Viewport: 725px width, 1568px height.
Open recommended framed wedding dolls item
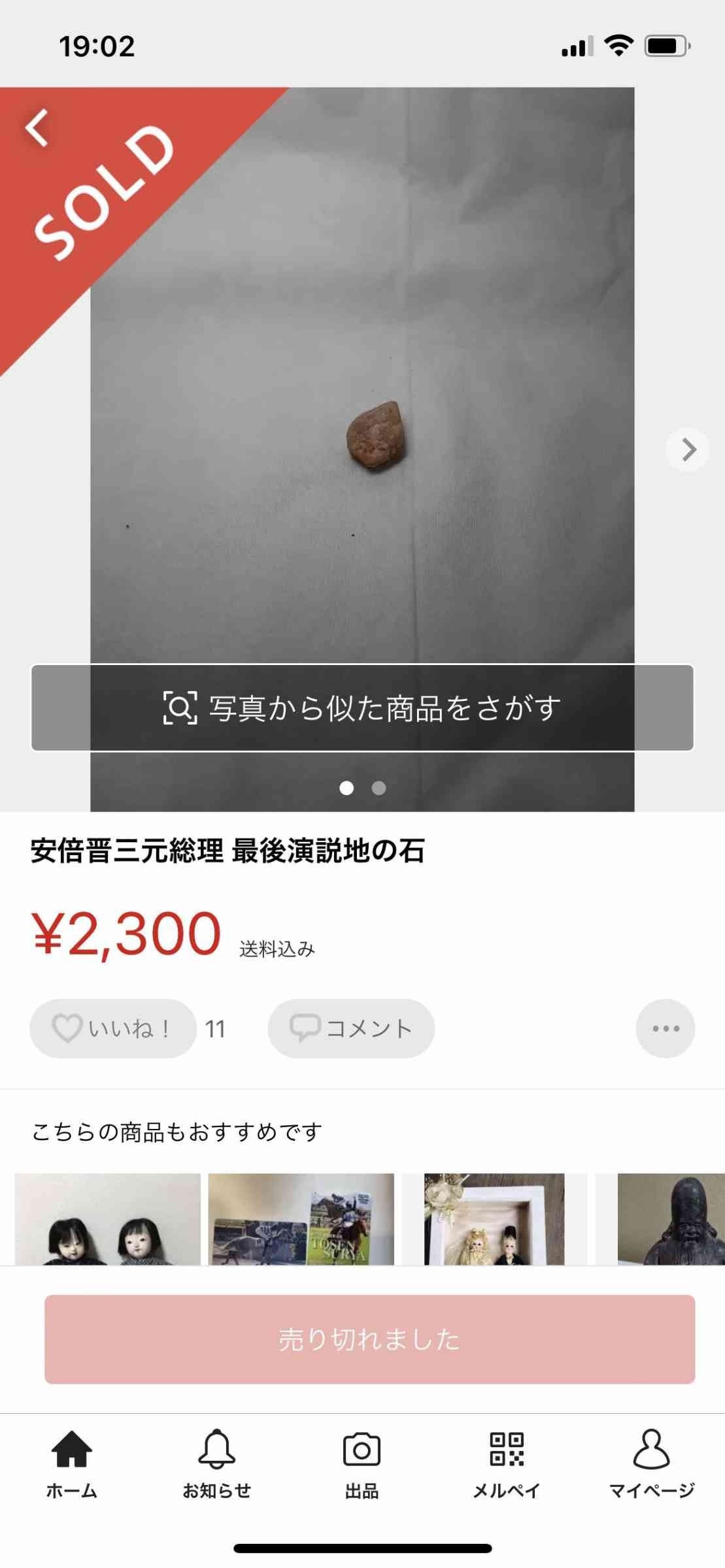tap(494, 1219)
